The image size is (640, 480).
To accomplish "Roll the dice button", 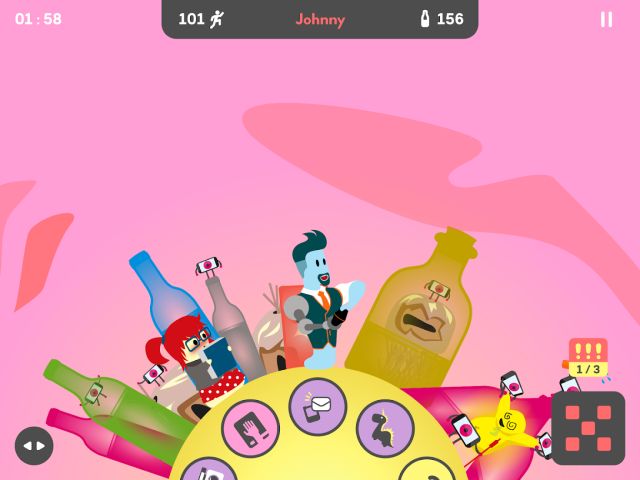I will (588, 427).
